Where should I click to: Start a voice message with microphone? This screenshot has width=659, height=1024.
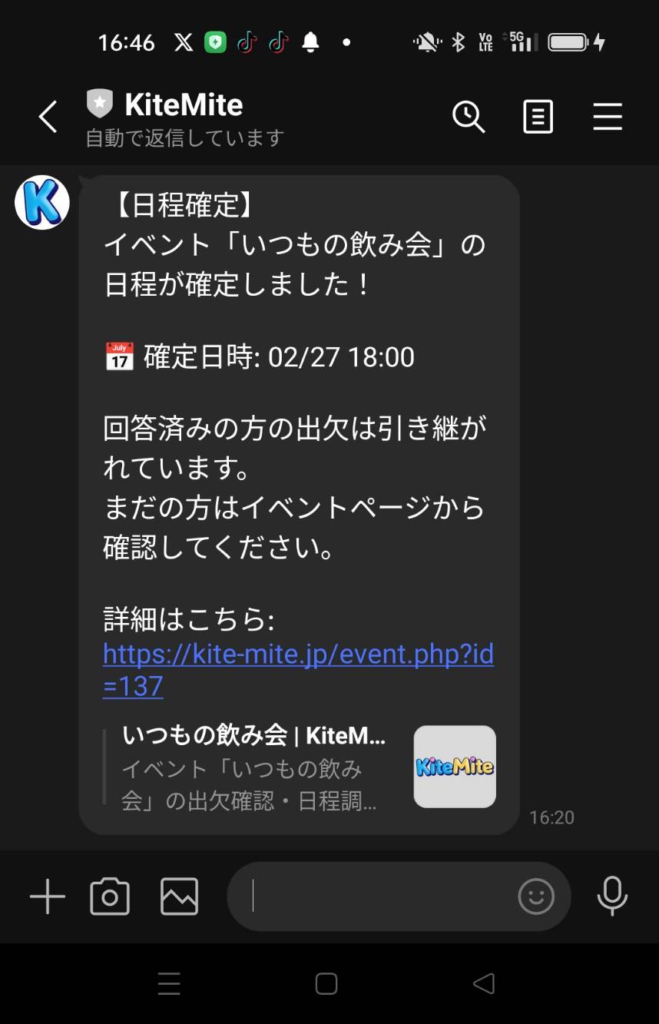click(x=612, y=897)
